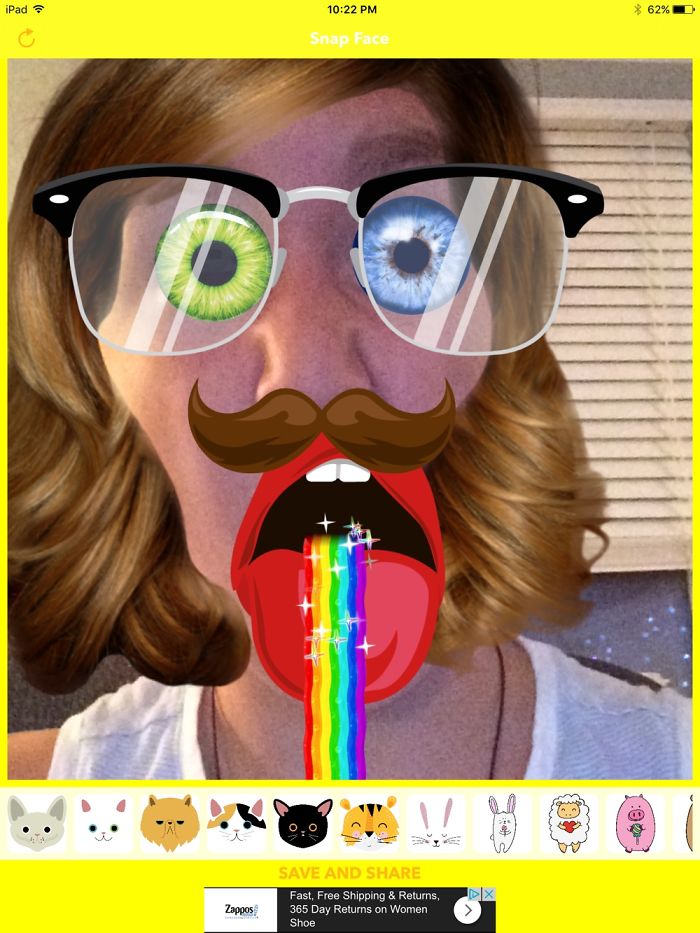Close the Zappos ad banner
Screen dimensions: 700x933
(x=489, y=894)
